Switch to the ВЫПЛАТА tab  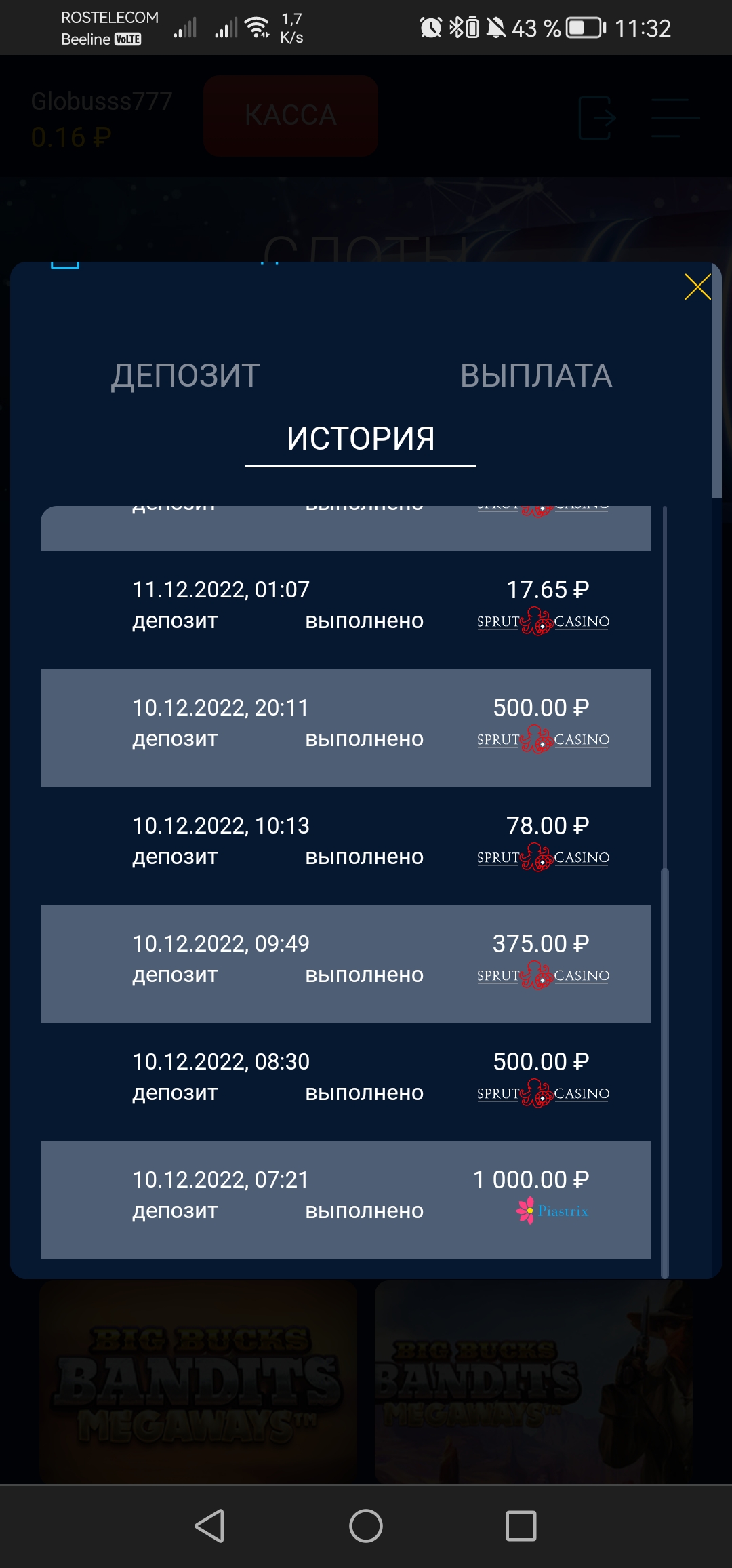[535, 376]
